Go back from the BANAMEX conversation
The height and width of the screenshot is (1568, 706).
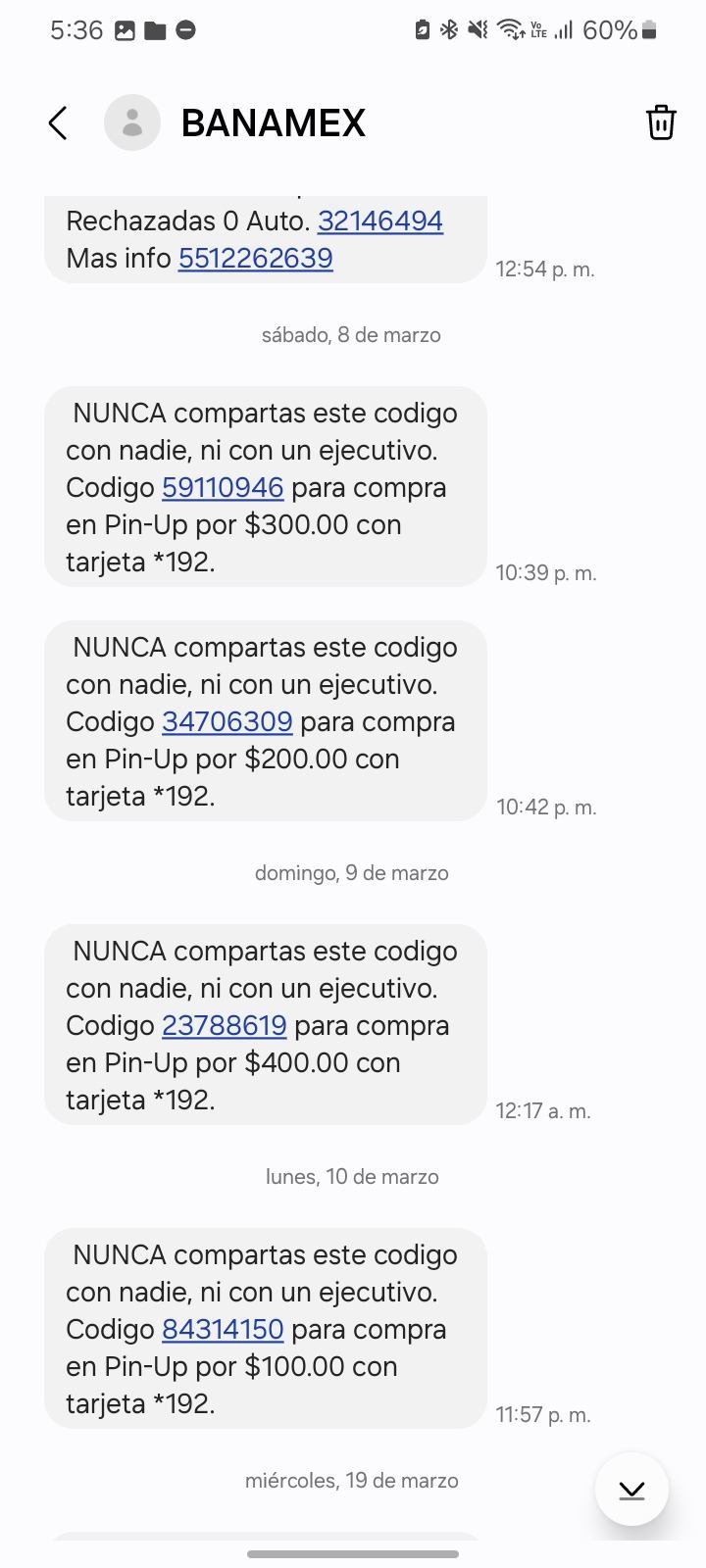58,123
